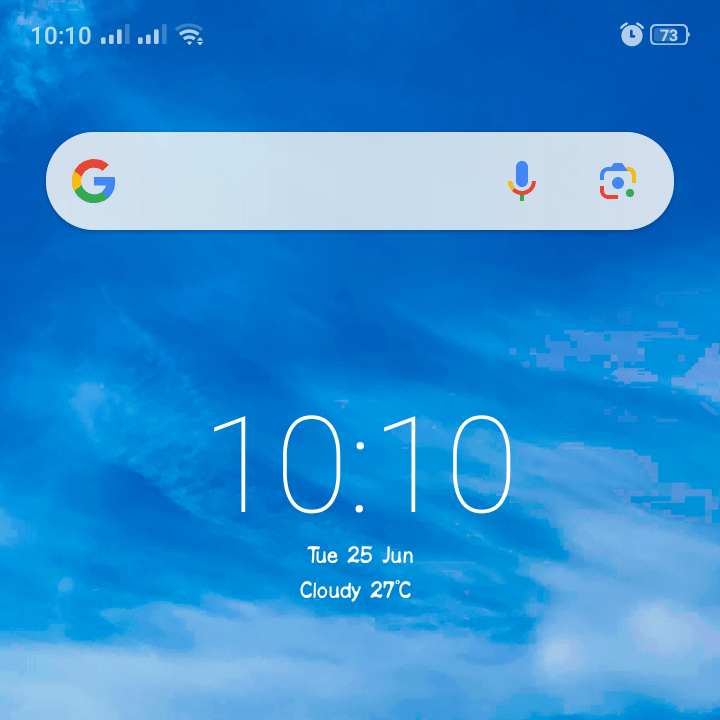Open calendar from Tue 25 Jun date
Viewport: 720px width, 720px height.
[x=360, y=555]
